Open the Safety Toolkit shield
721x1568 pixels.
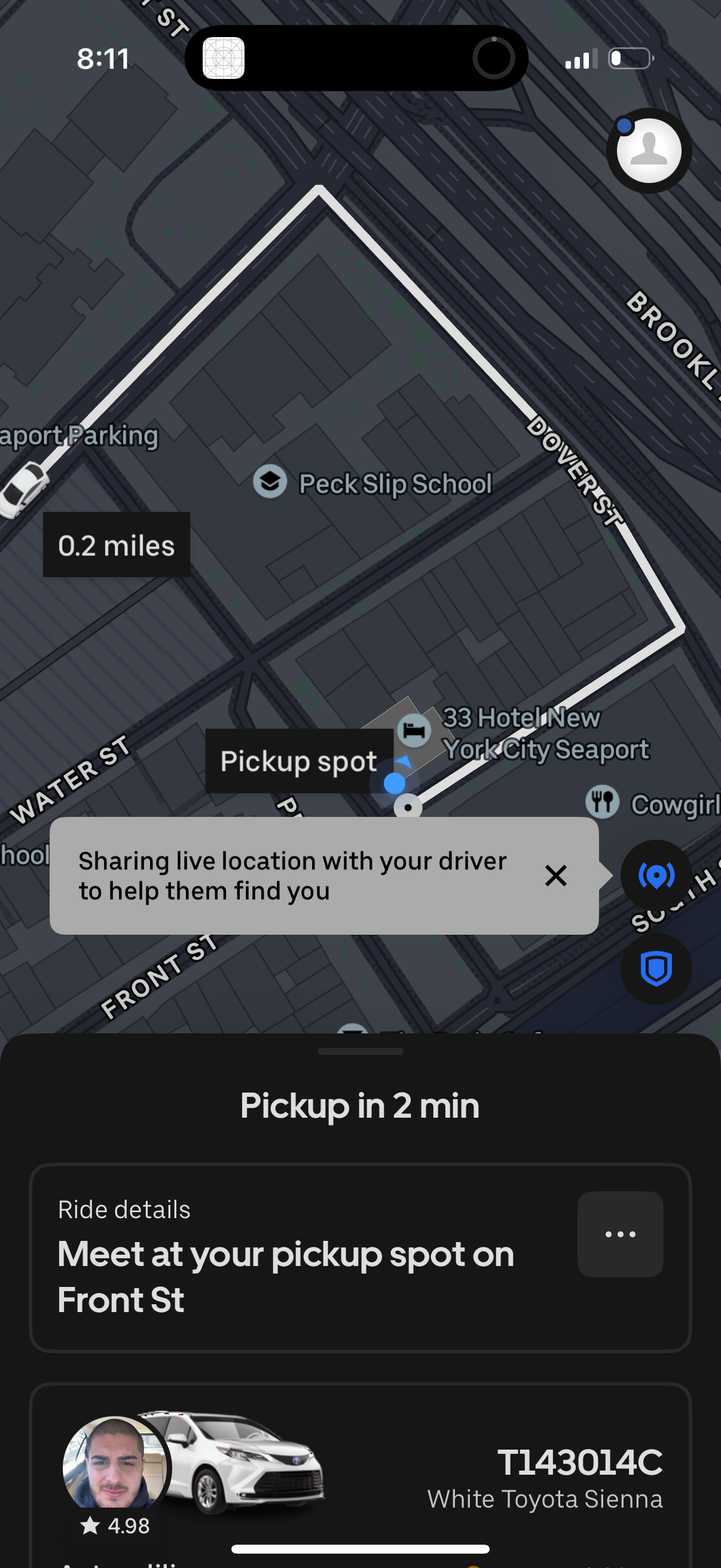[656, 969]
